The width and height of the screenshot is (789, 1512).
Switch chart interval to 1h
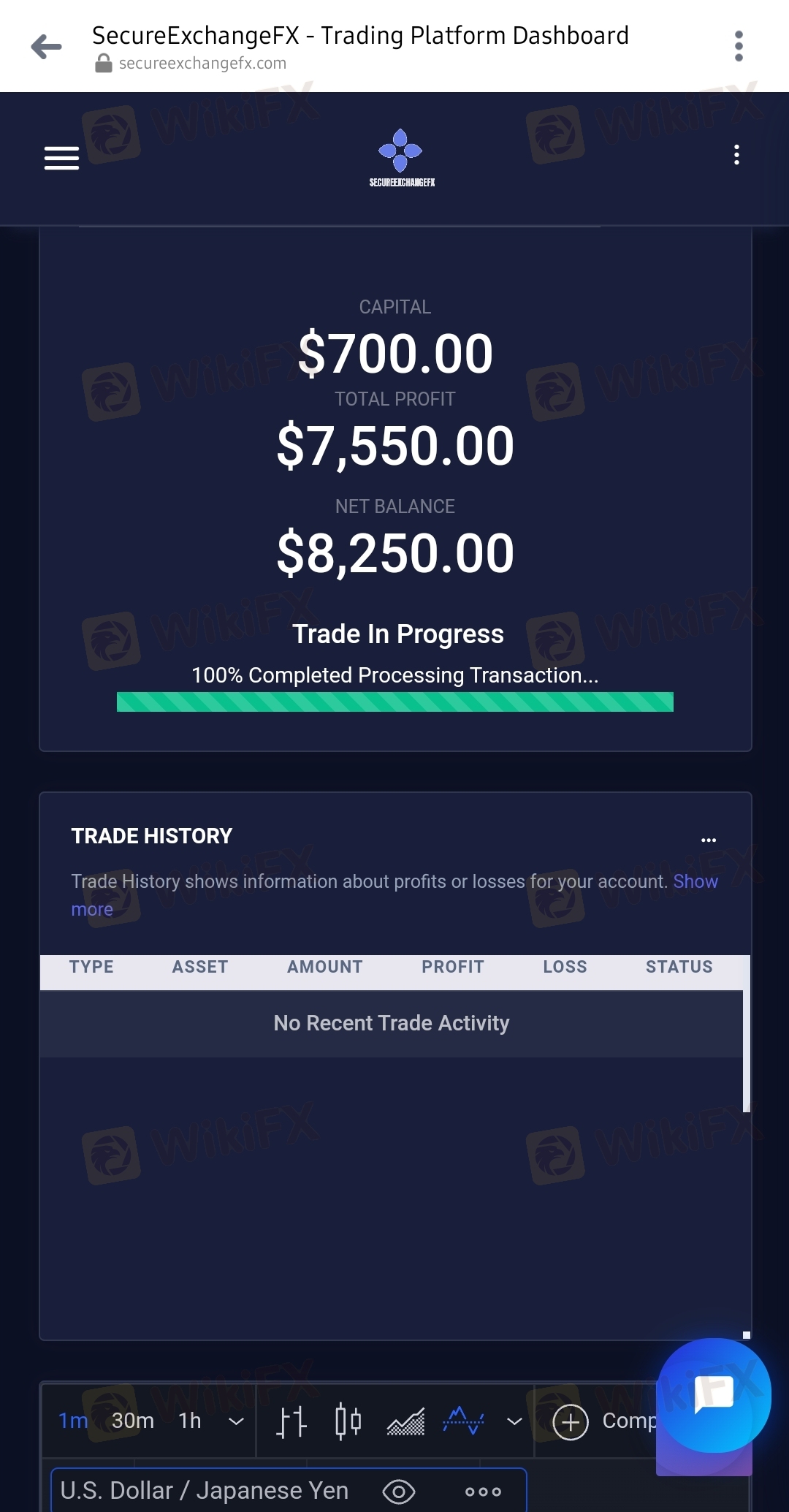[x=190, y=1421]
